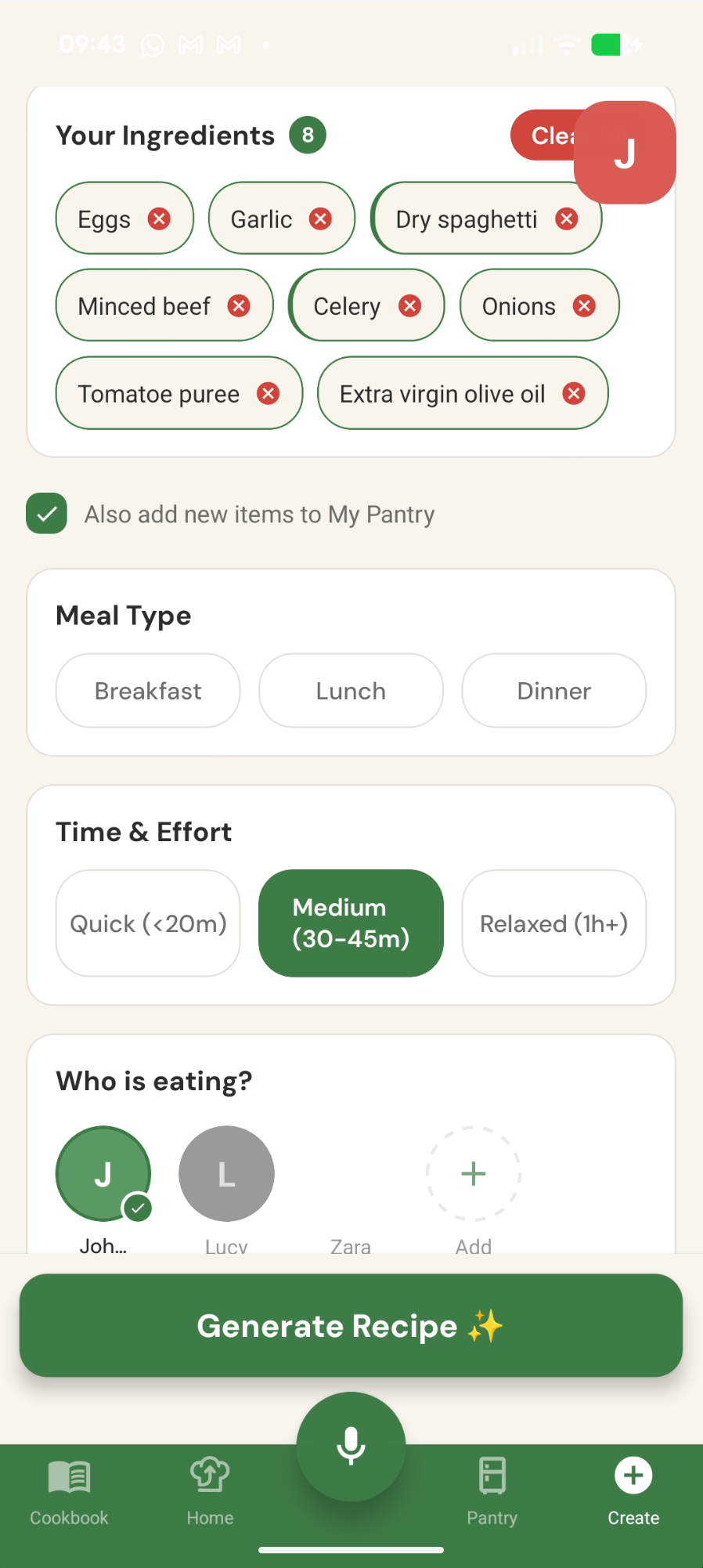Tap Add to invite another eater
Viewport: 703px width, 1568px height.
[x=473, y=1173]
